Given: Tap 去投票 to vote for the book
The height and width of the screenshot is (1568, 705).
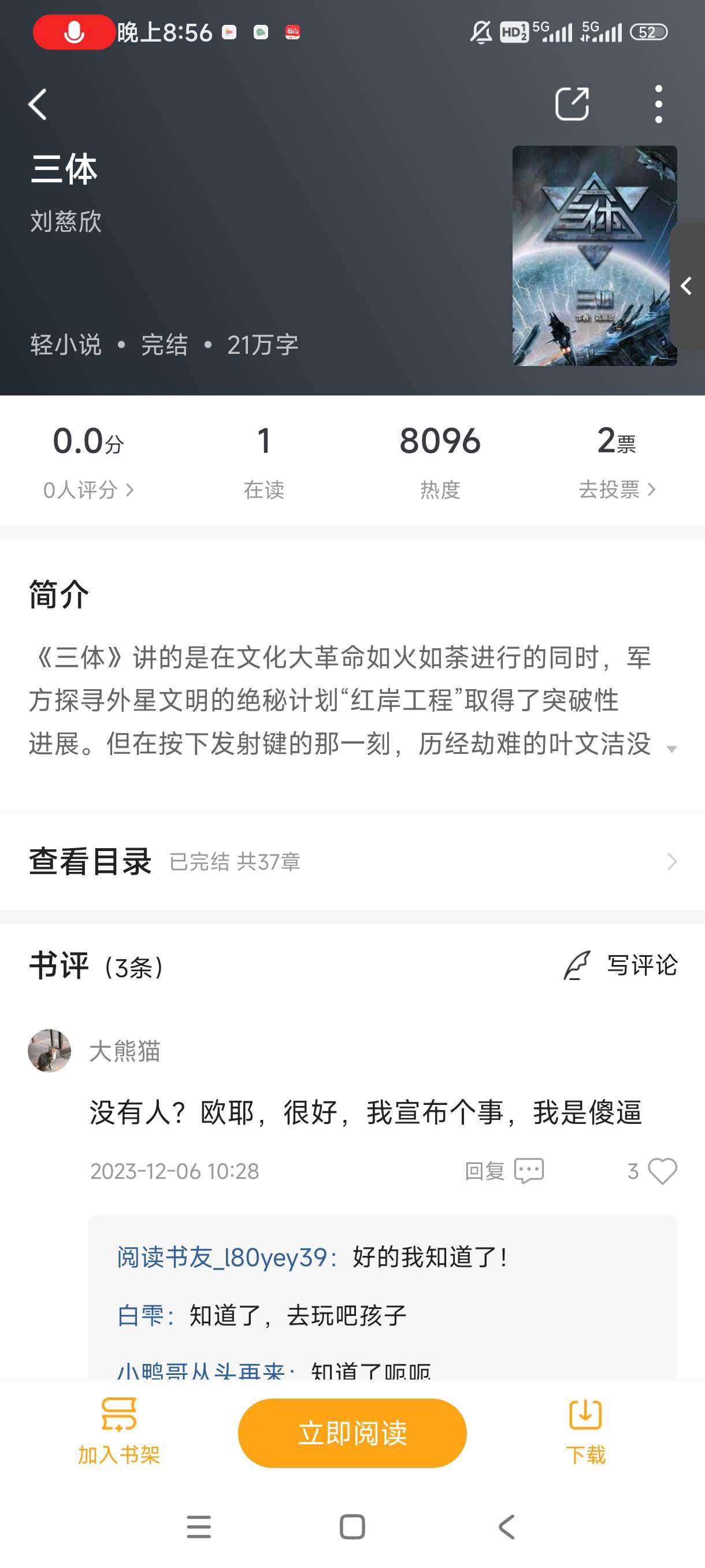Looking at the screenshot, I should coord(616,489).
